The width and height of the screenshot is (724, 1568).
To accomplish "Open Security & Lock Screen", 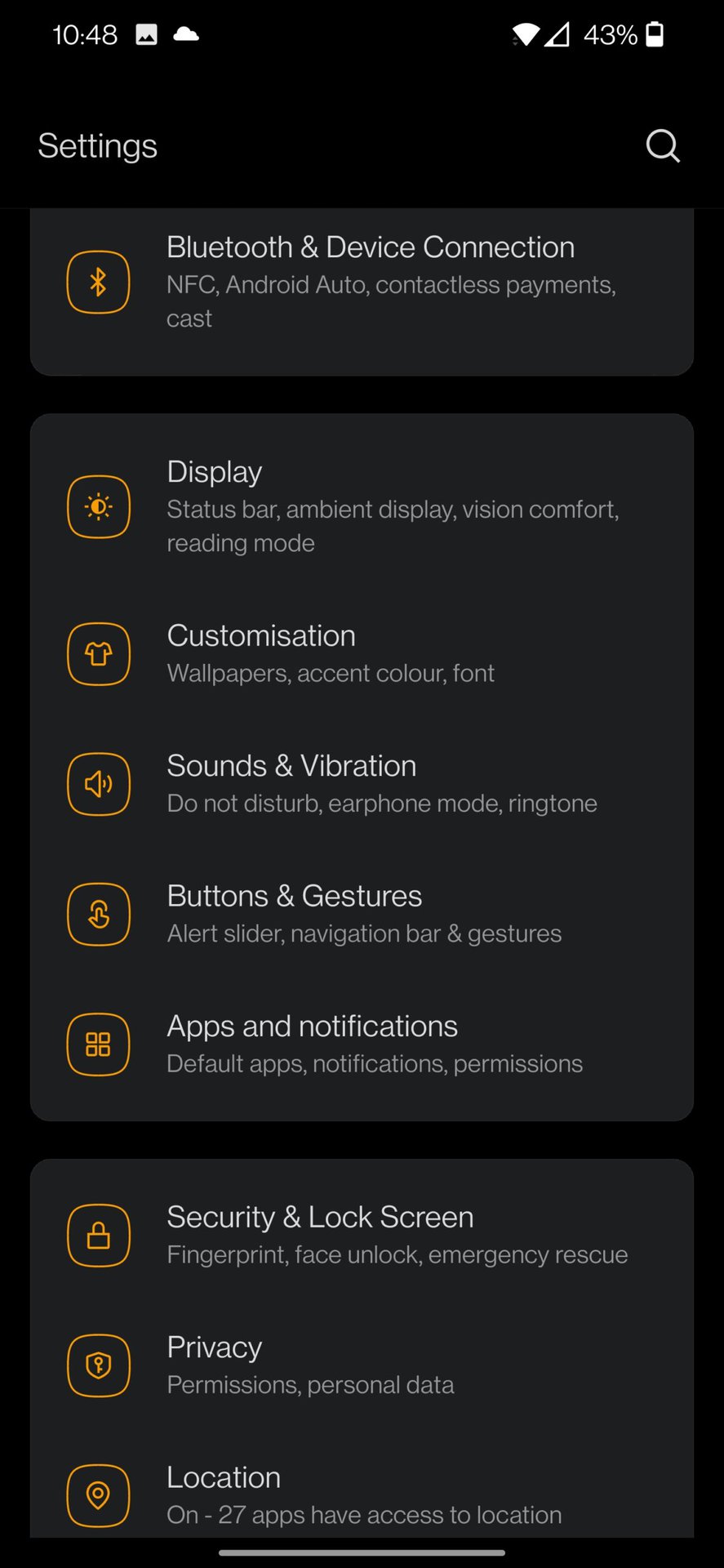I will point(370,1235).
